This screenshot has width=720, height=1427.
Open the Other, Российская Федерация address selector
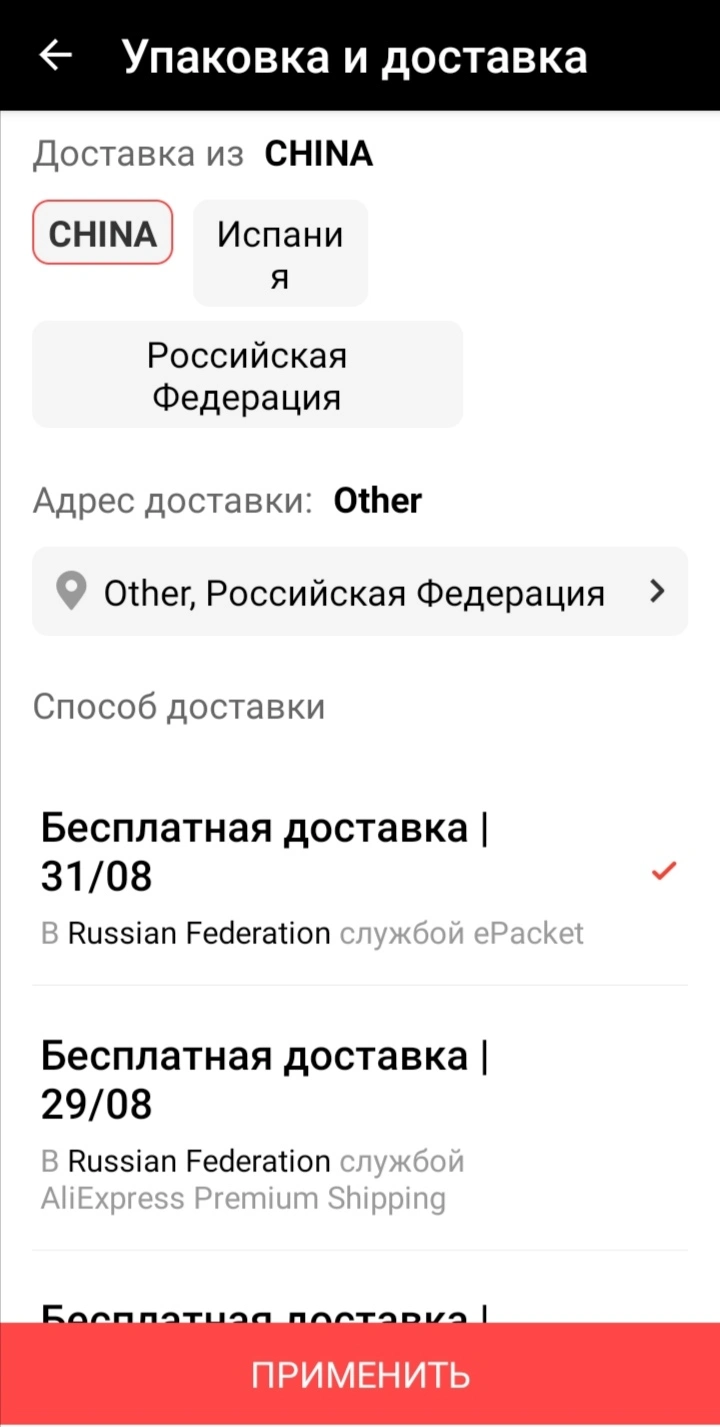(x=360, y=591)
